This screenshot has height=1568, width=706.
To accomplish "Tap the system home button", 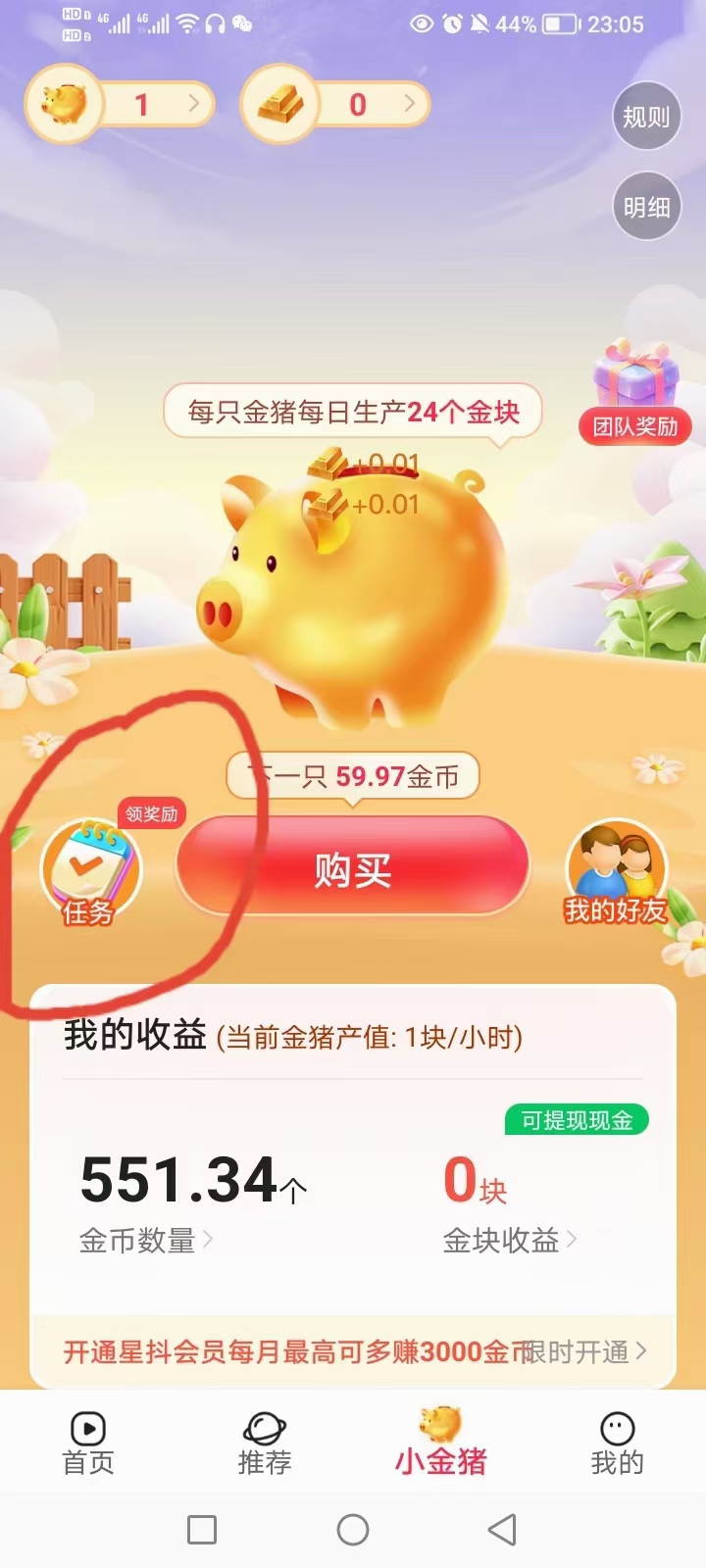I will click(353, 1530).
